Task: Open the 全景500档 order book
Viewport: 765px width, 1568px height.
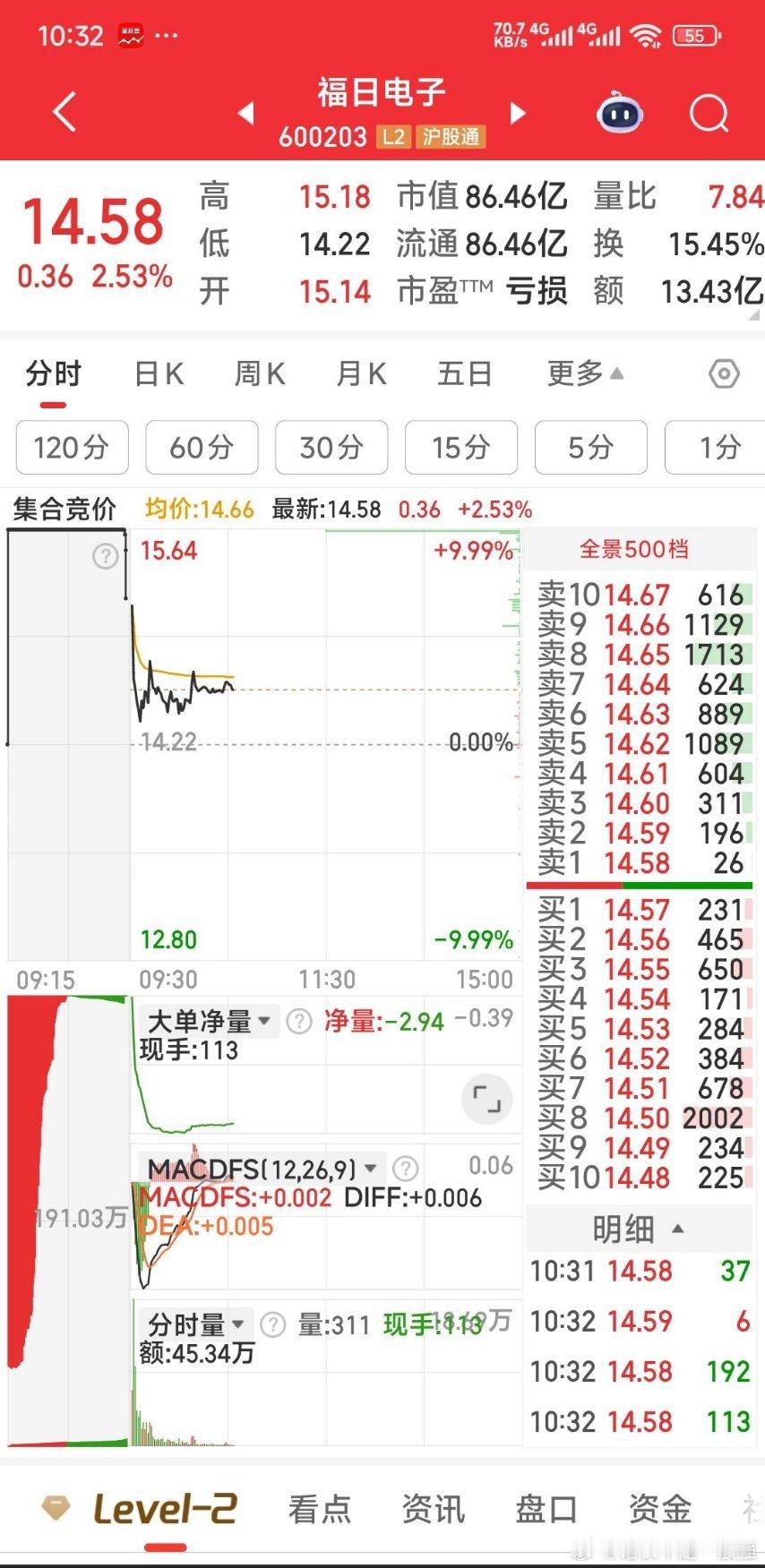Action: coord(634,549)
